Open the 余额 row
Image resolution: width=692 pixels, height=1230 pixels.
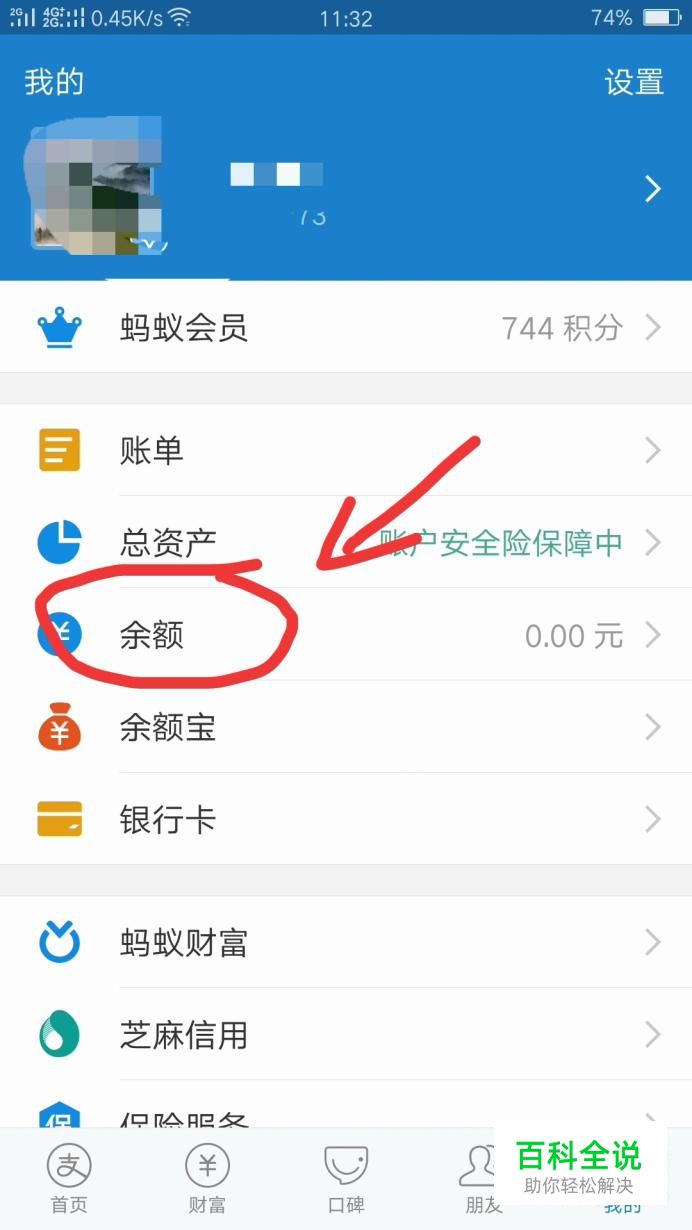pos(346,635)
